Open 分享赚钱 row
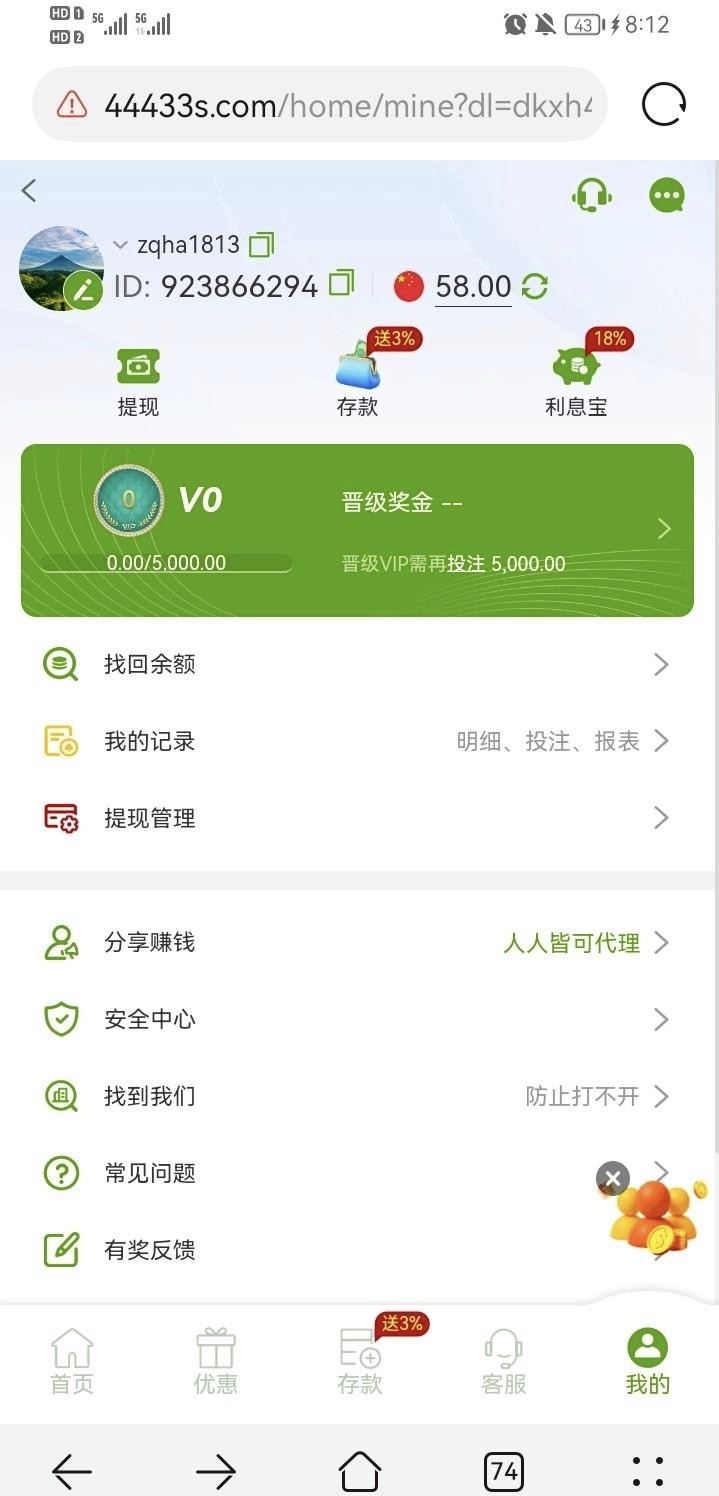719x1496 pixels. [357, 942]
